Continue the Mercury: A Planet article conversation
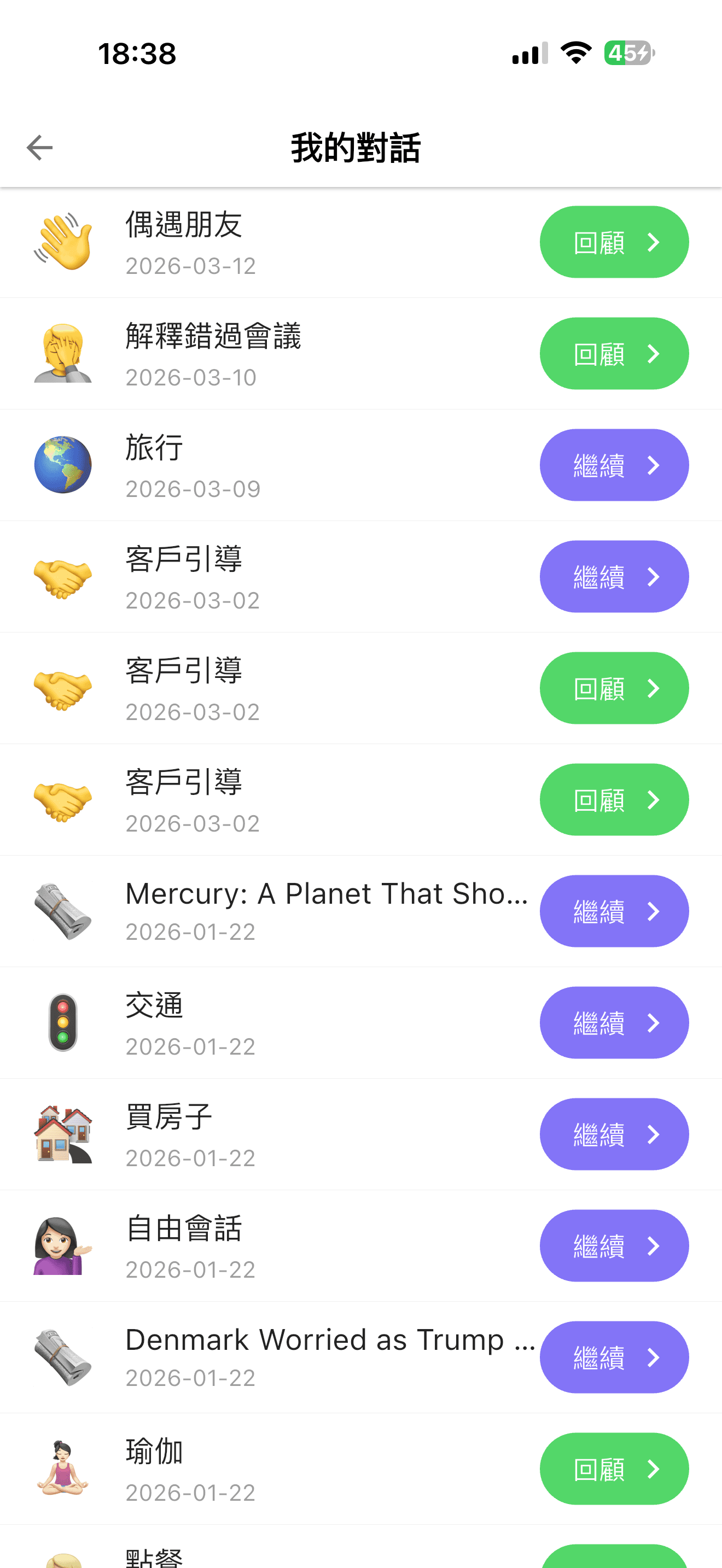722x1568 pixels. (x=614, y=911)
